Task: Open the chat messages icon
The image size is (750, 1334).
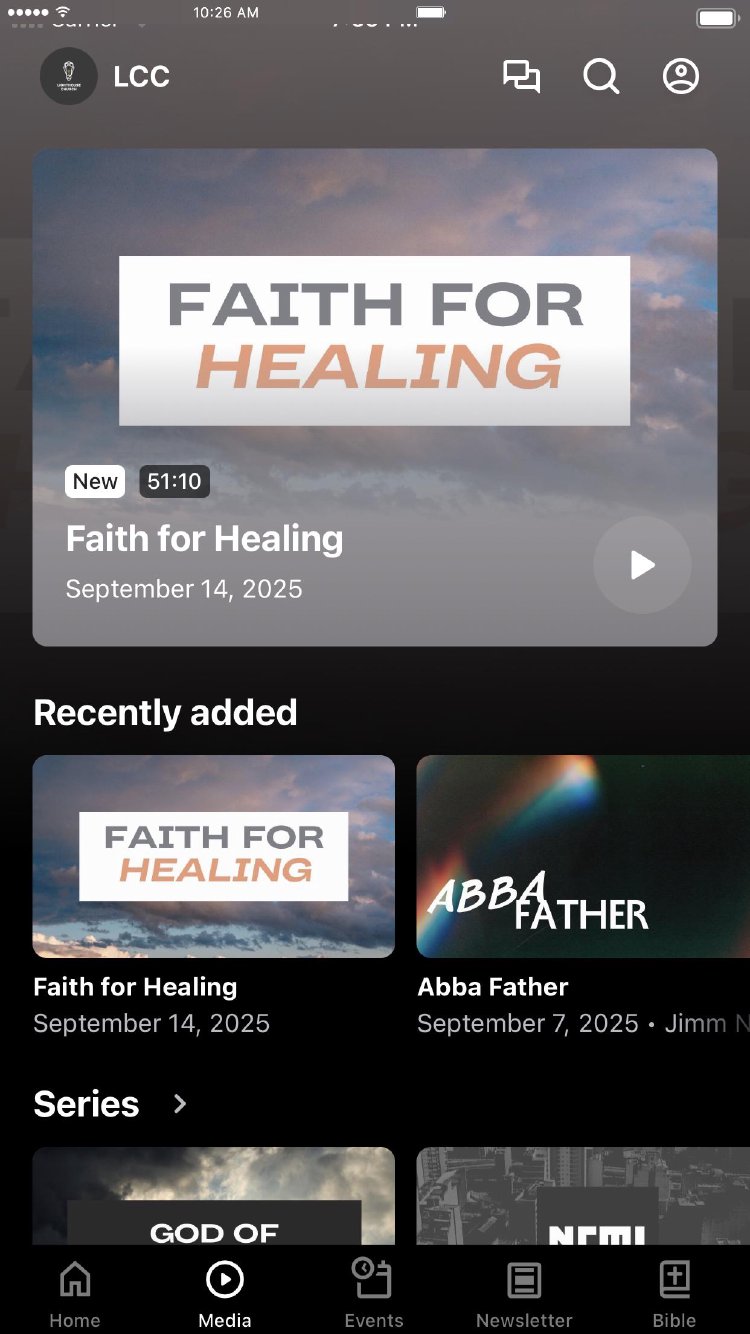Action: 521,77
